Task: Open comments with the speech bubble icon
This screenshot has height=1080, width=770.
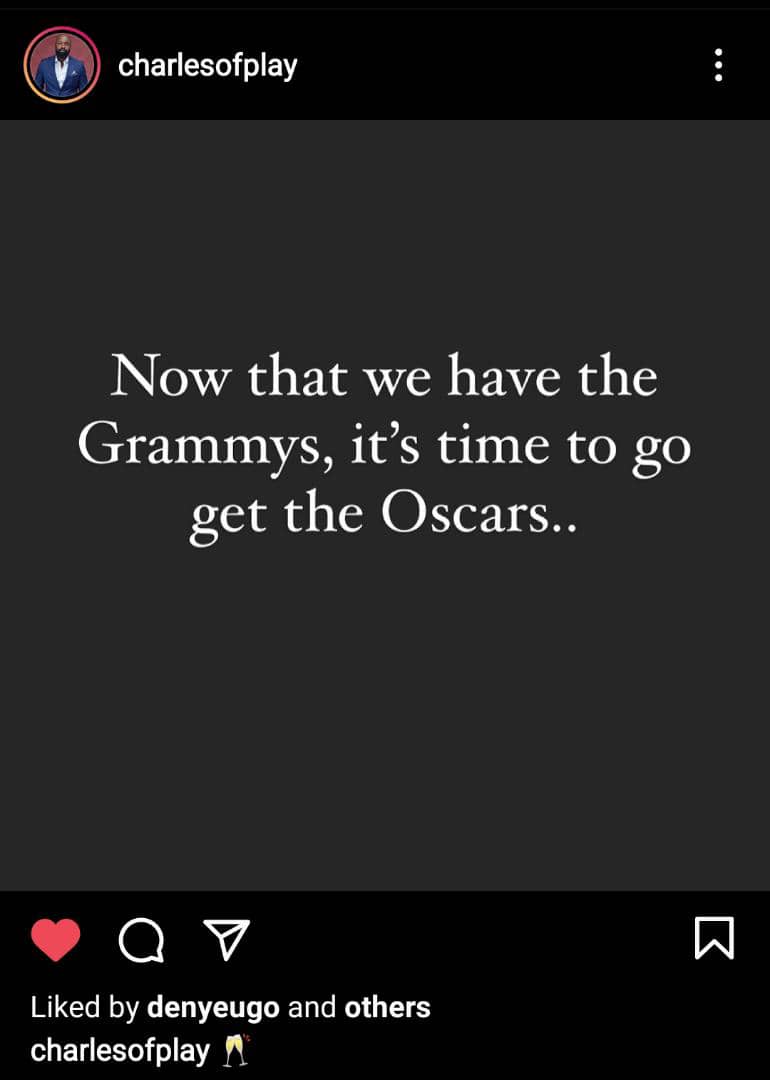Action: [141, 940]
